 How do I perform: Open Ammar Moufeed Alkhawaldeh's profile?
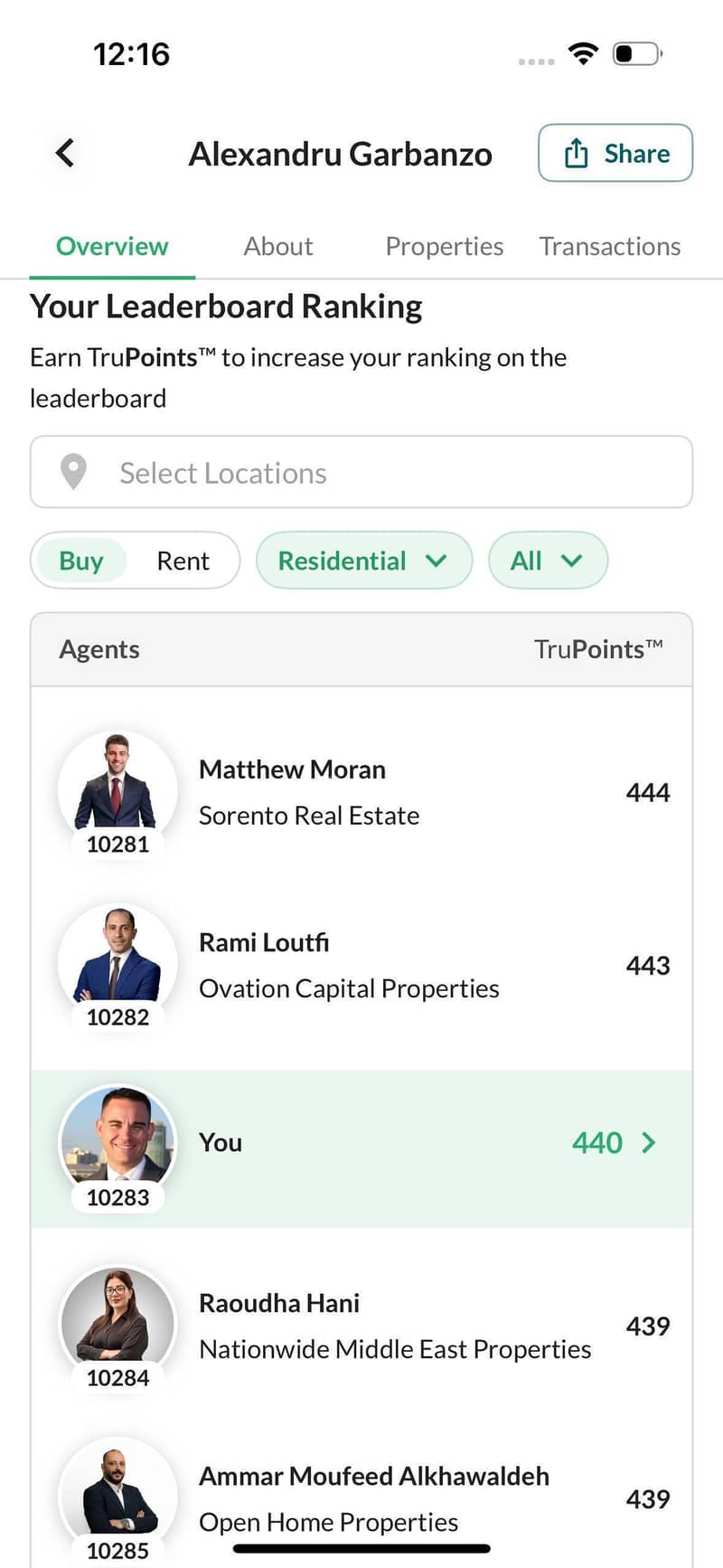[361, 1498]
